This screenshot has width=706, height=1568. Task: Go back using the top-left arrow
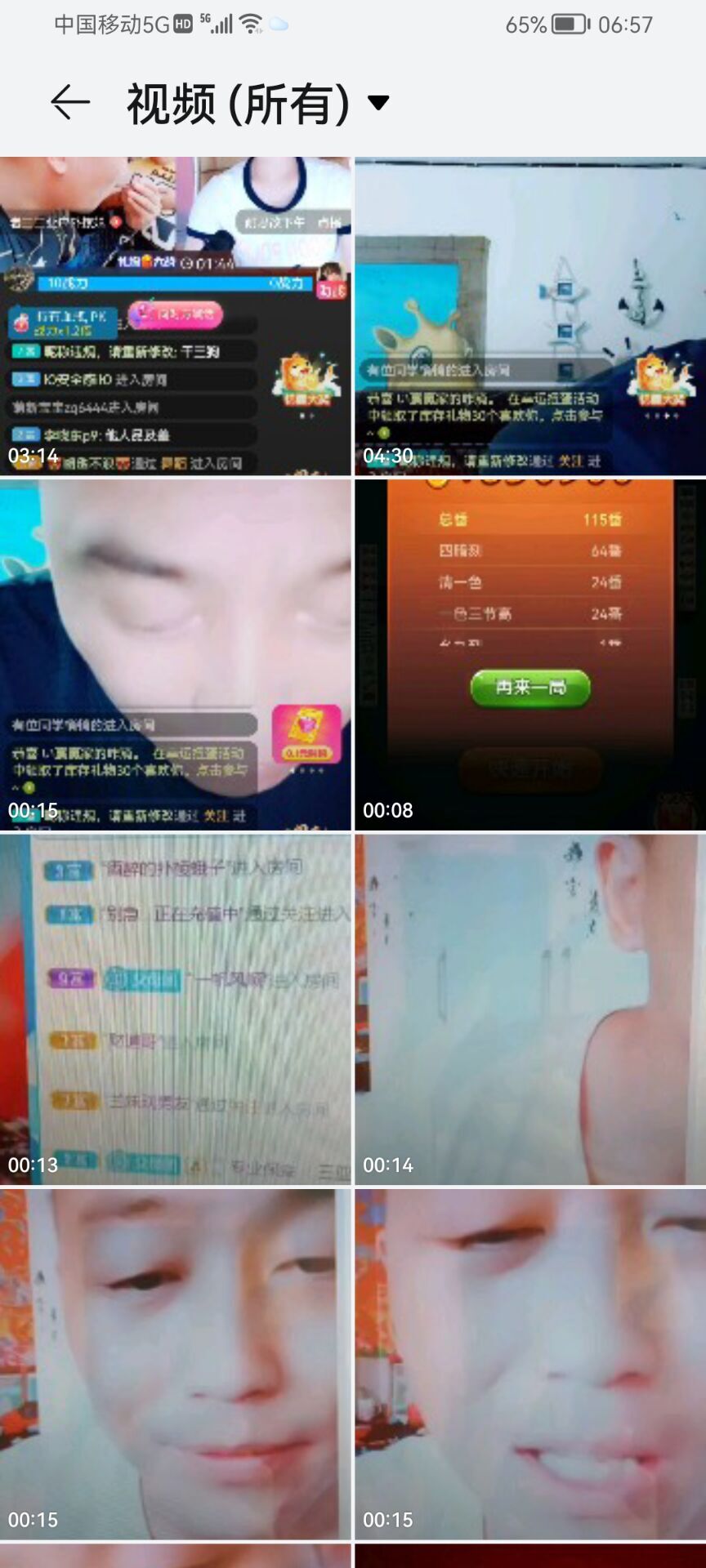pyautogui.click(x=70, y=103)
